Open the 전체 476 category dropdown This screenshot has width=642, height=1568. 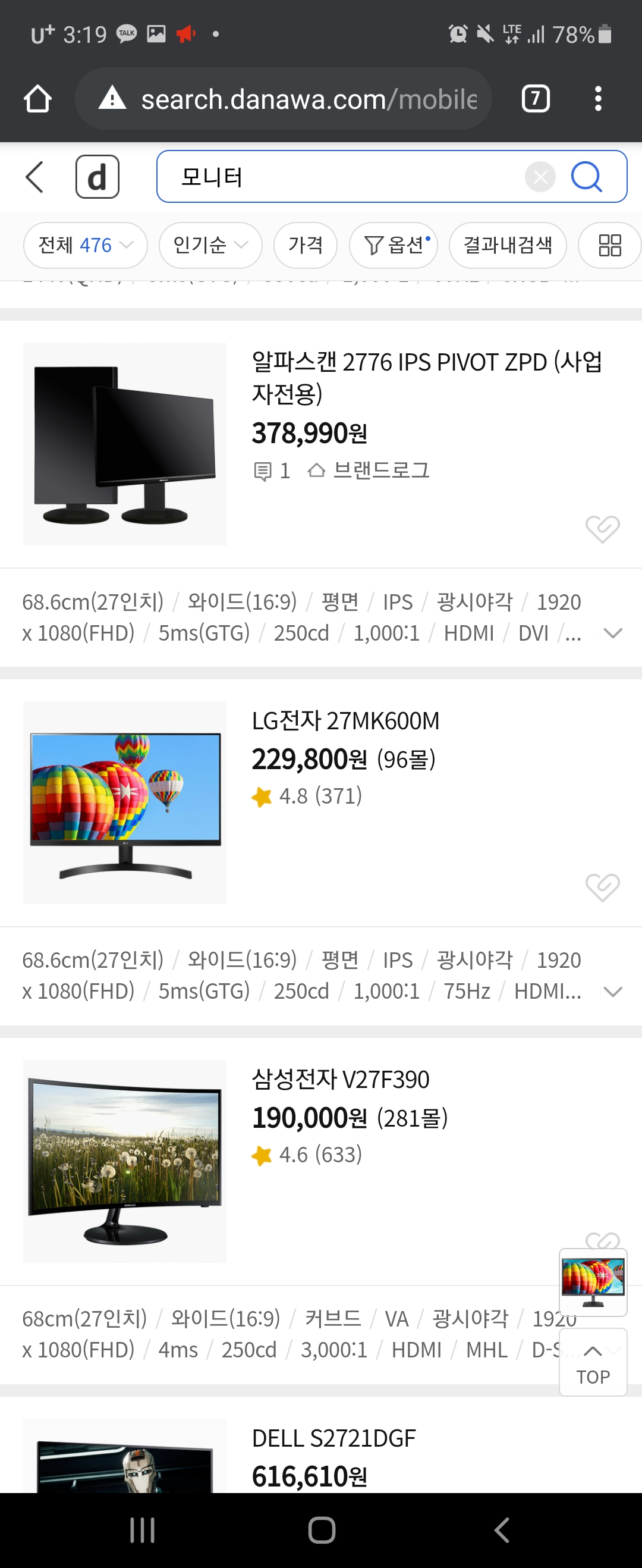click(x=85, y=245)
